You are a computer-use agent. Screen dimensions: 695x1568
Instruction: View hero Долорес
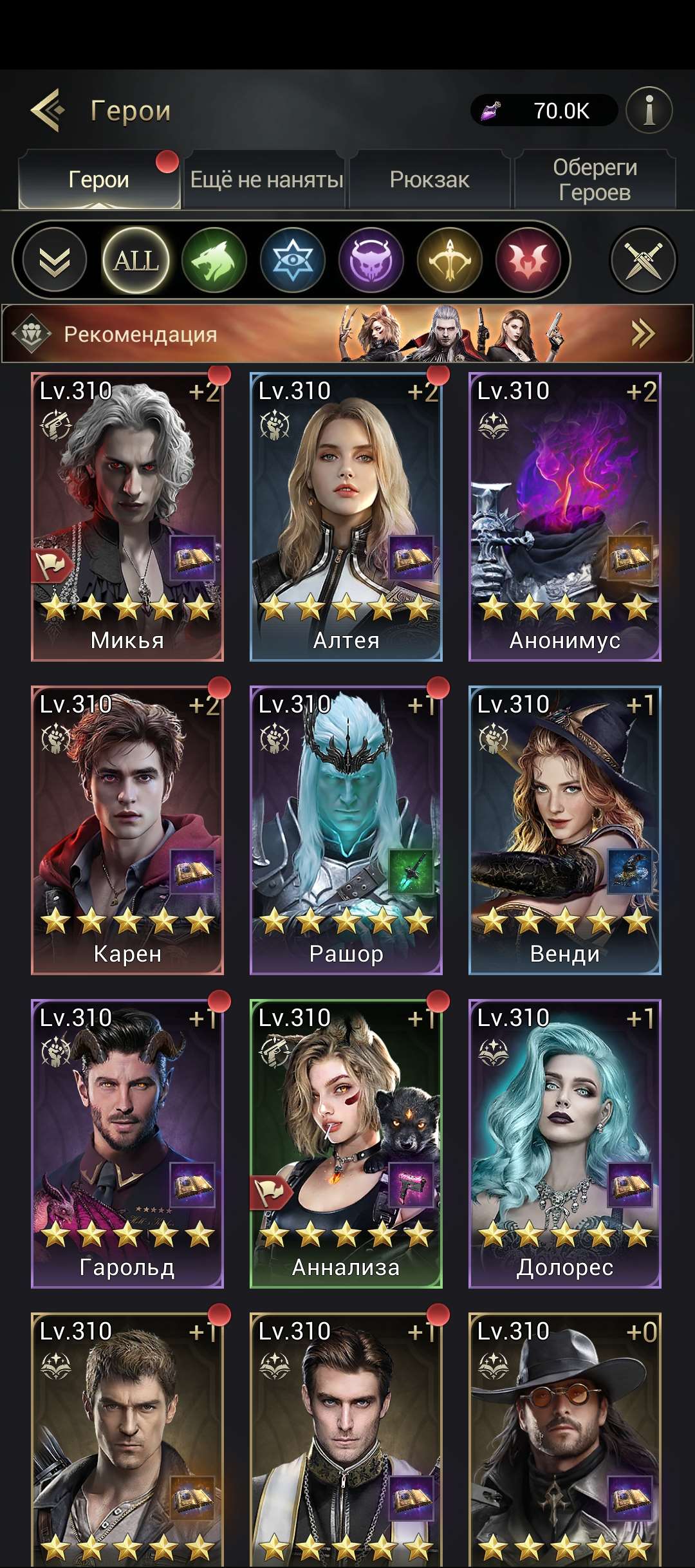(565, 1144)
